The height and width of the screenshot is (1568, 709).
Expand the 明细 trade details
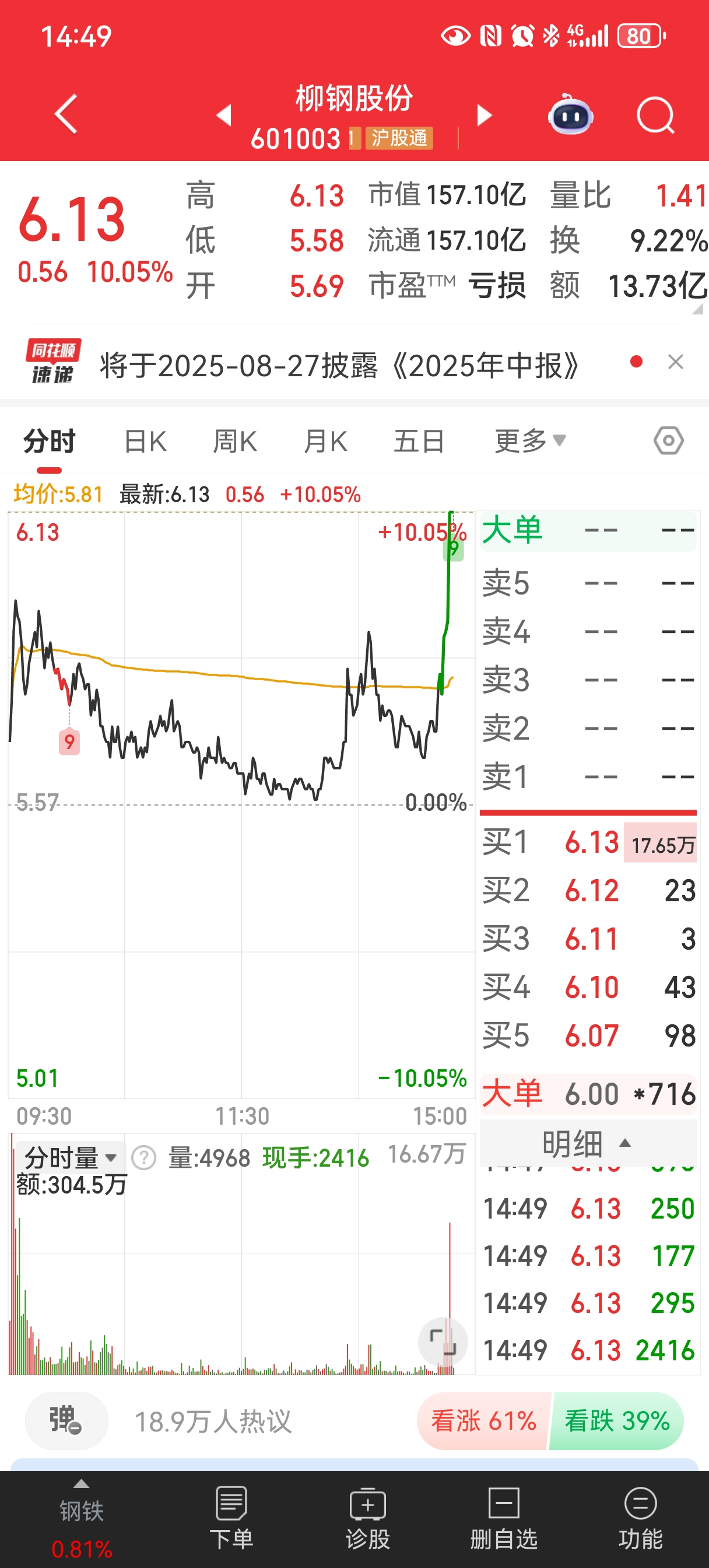coord(587,1143)
